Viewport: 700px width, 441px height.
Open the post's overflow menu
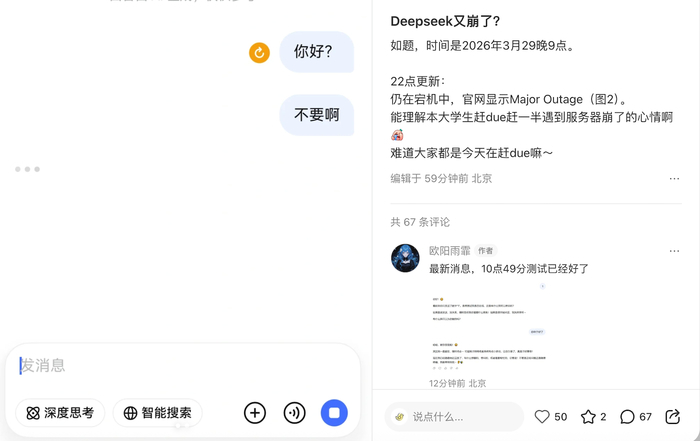(x=674, y=179)
